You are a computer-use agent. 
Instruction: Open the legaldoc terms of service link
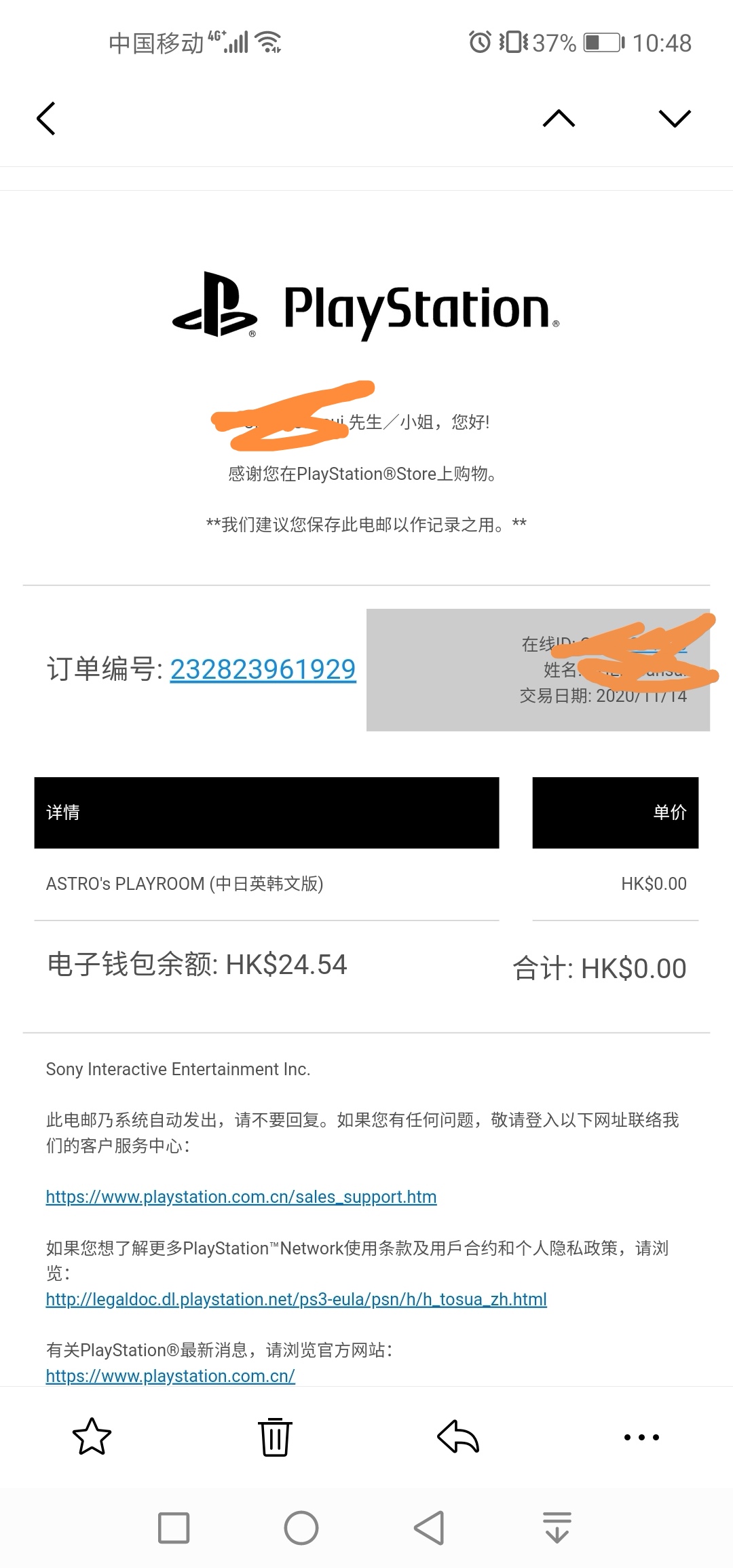click(296, 1299)
